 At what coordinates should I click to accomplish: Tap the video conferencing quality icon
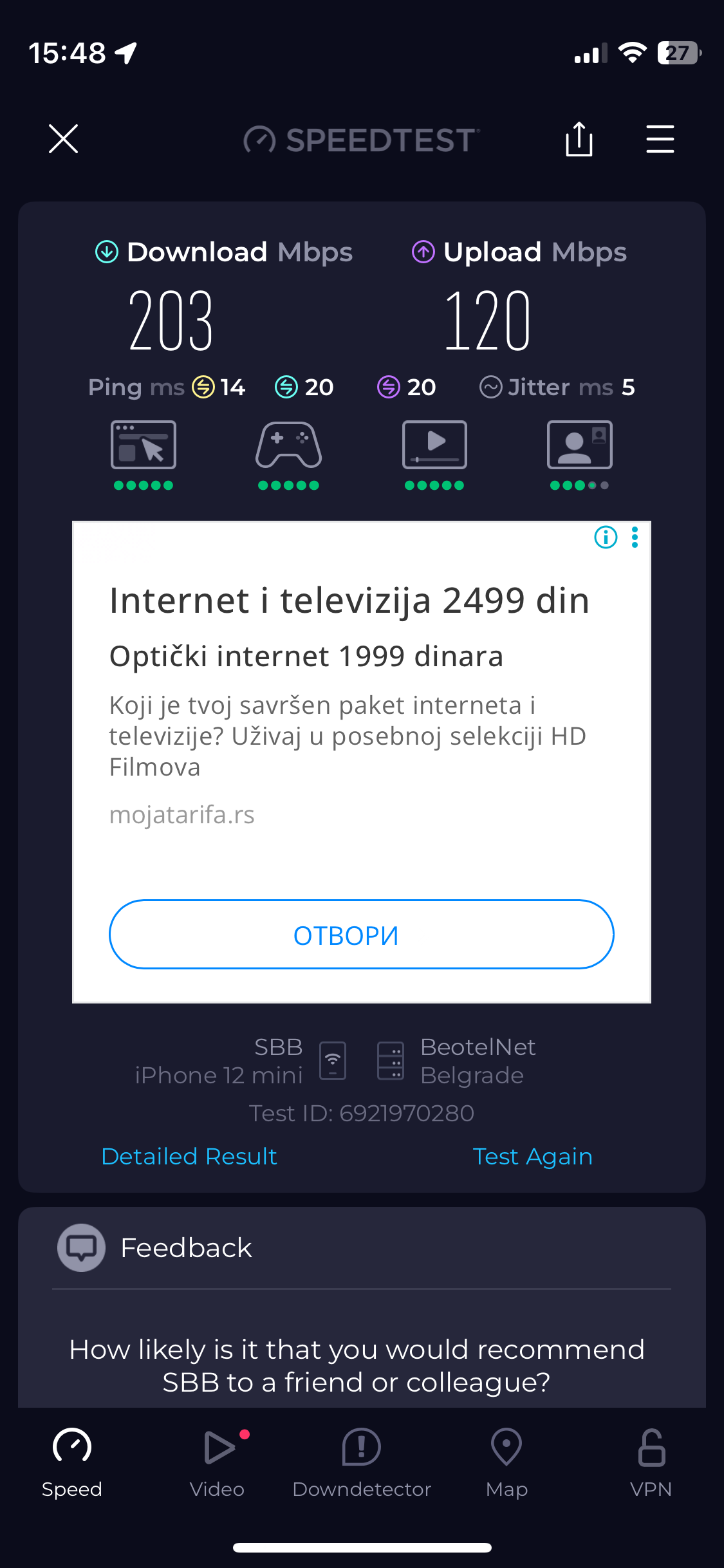coord(579,445)
